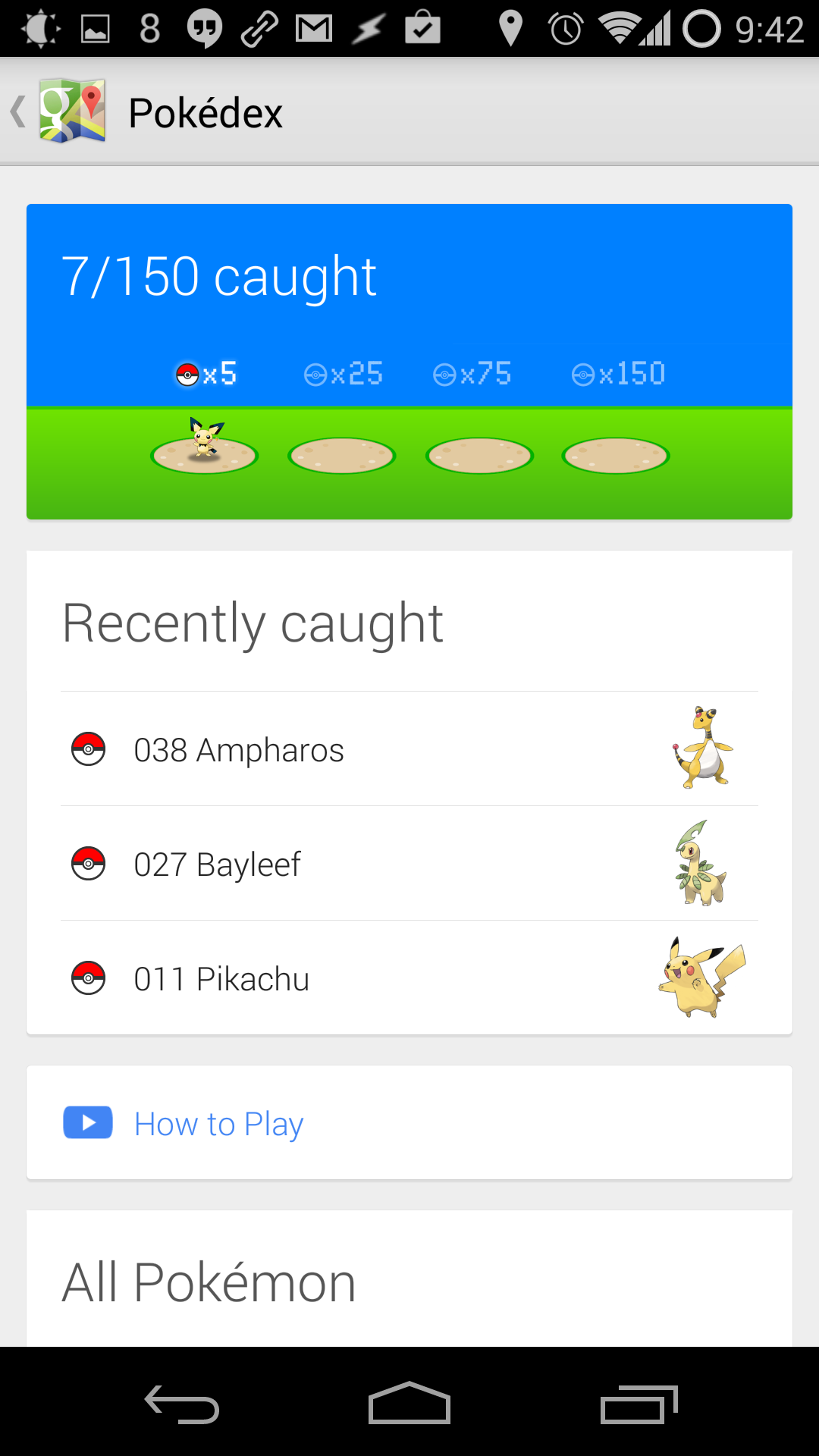Image resolution: width=819 pixels, height=1456 pixels.
Task: Open the 027 Bayleef entry
Action: click(409, 864)
